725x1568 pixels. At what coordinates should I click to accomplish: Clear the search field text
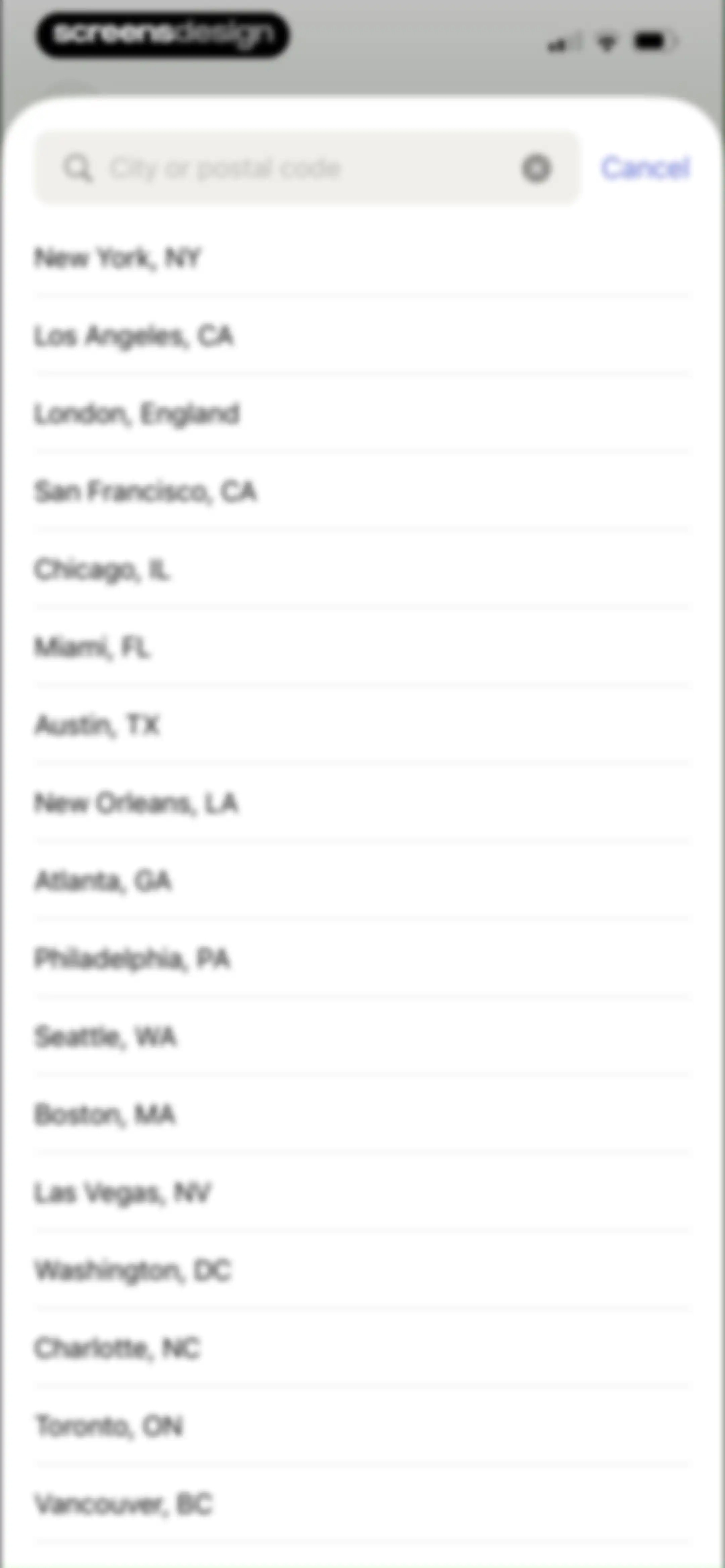(x=536, y=168)
